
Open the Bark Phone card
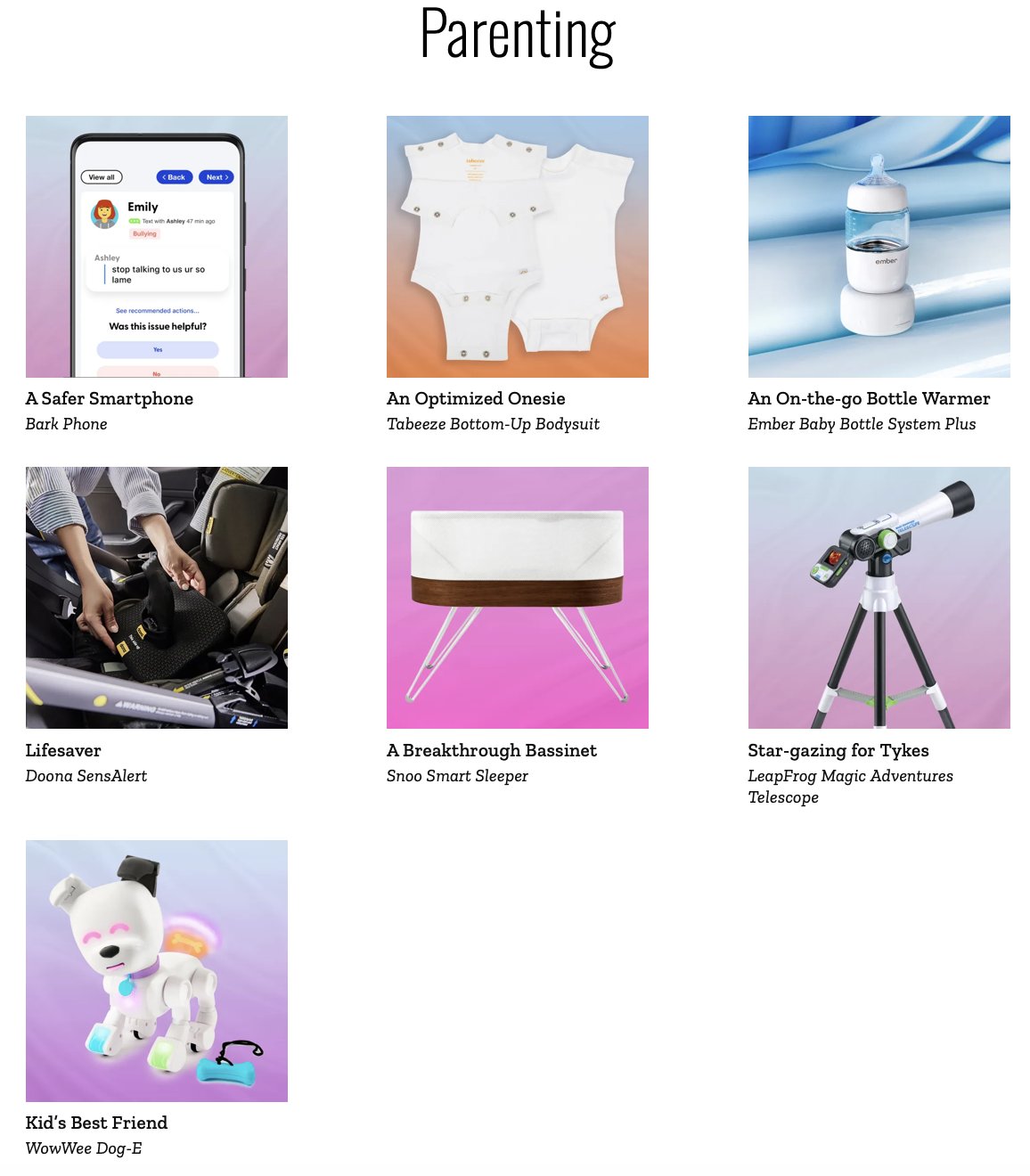point(156,247)
